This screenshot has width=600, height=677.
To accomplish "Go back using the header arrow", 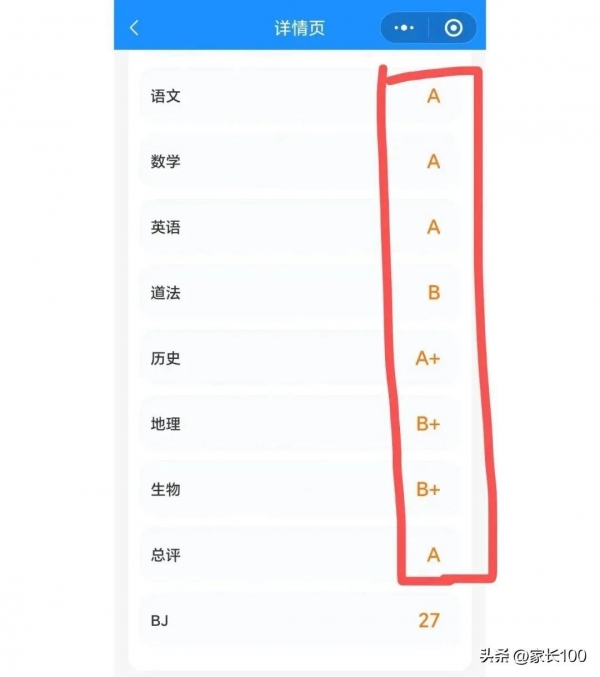I will (x=135, y=28).
